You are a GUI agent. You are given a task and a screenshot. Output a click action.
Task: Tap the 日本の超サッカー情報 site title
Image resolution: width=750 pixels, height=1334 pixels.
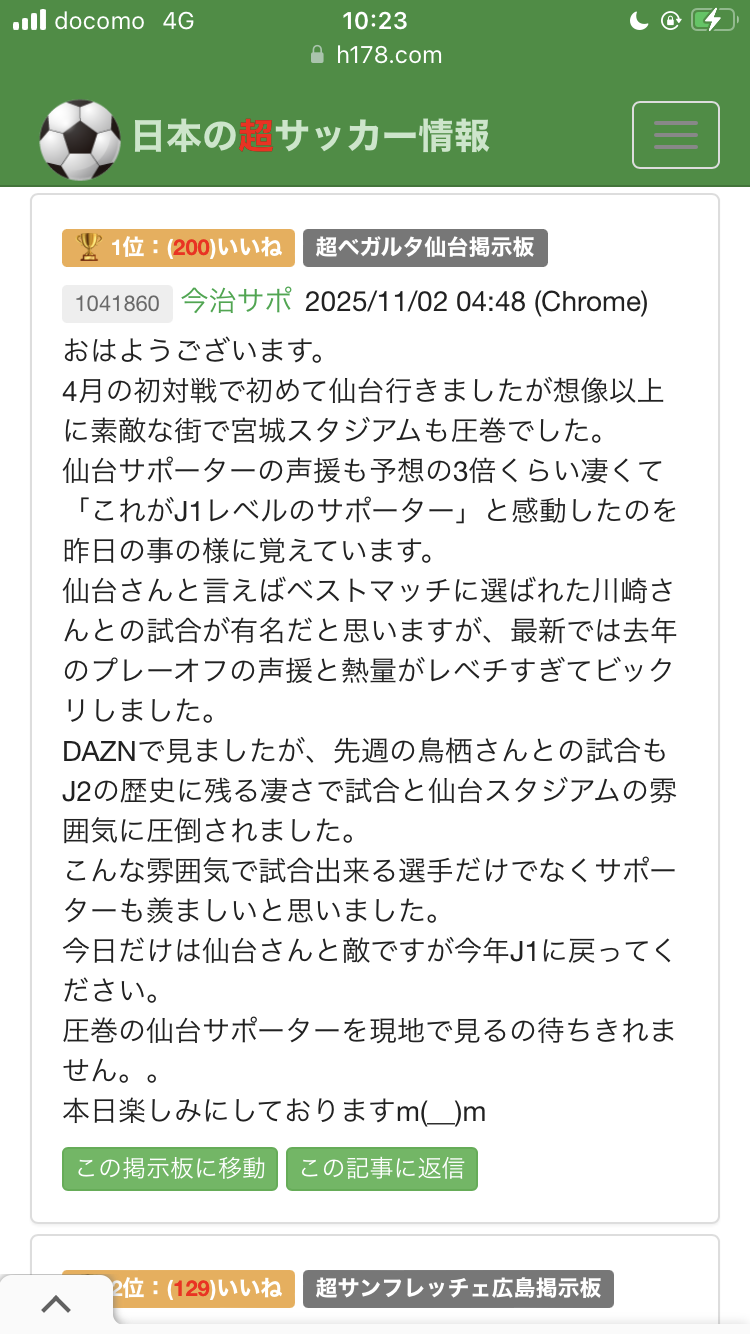tap(311, 135)
